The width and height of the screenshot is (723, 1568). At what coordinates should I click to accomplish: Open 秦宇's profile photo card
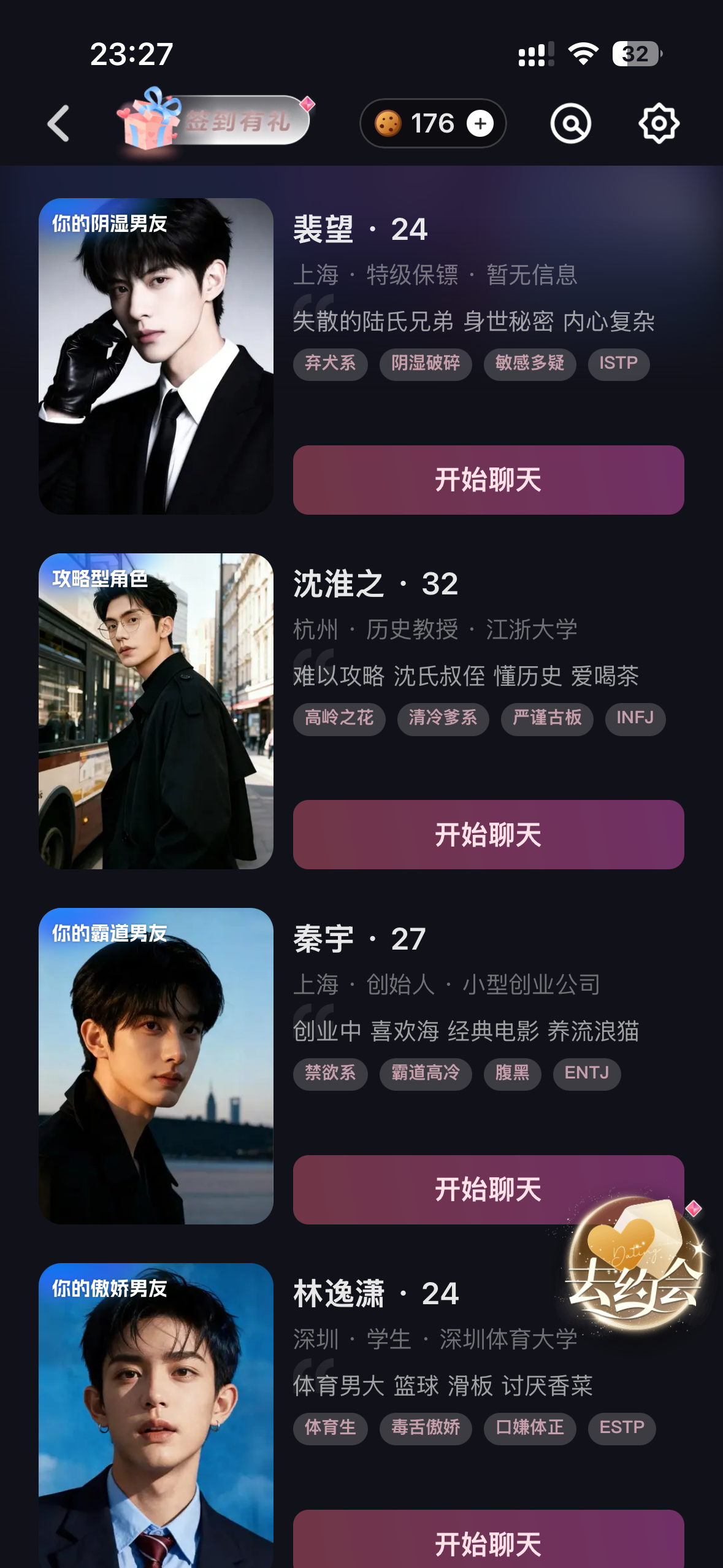tap(156, 1066)
